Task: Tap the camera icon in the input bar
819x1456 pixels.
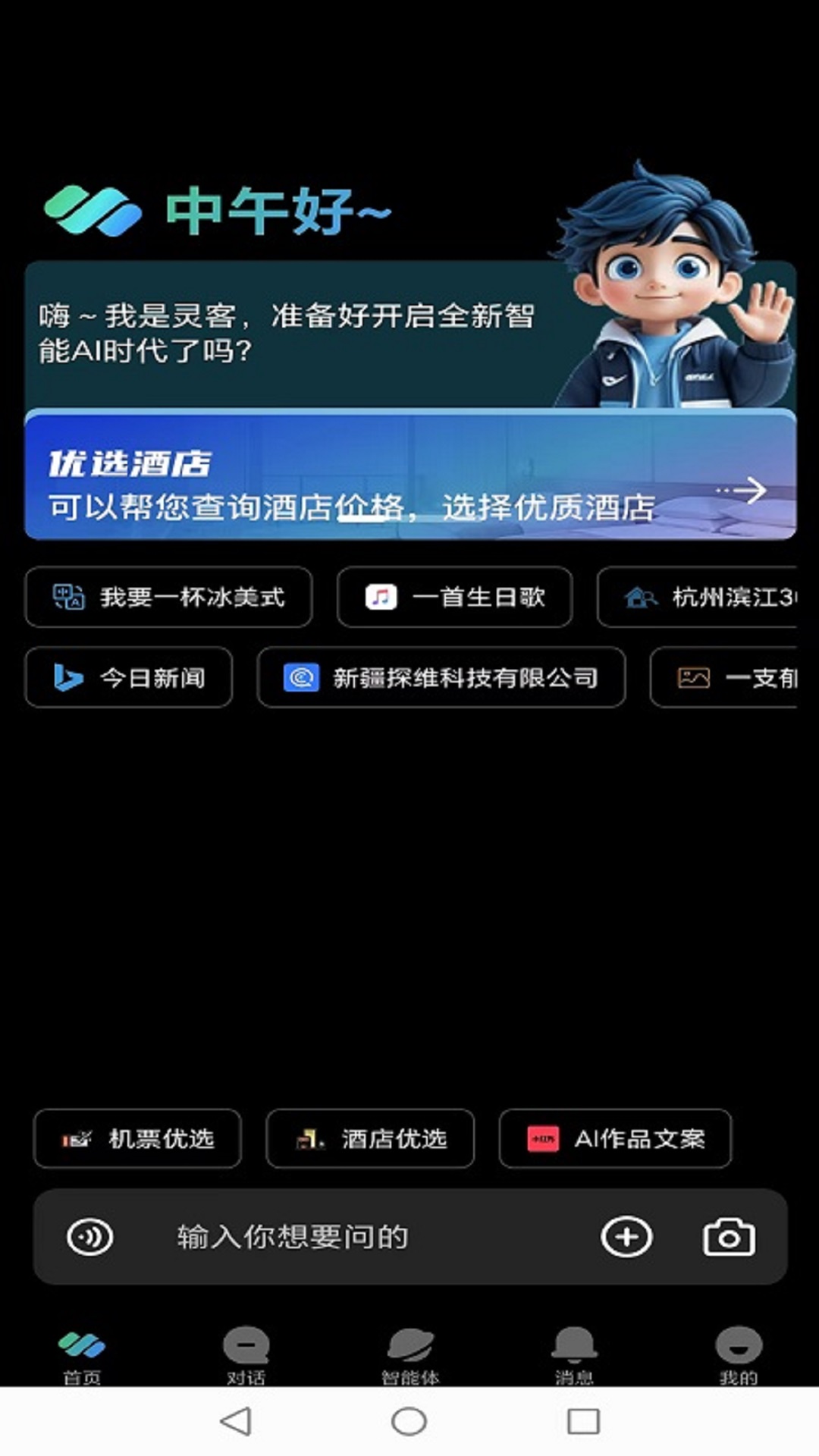Action: [727, 1236]
